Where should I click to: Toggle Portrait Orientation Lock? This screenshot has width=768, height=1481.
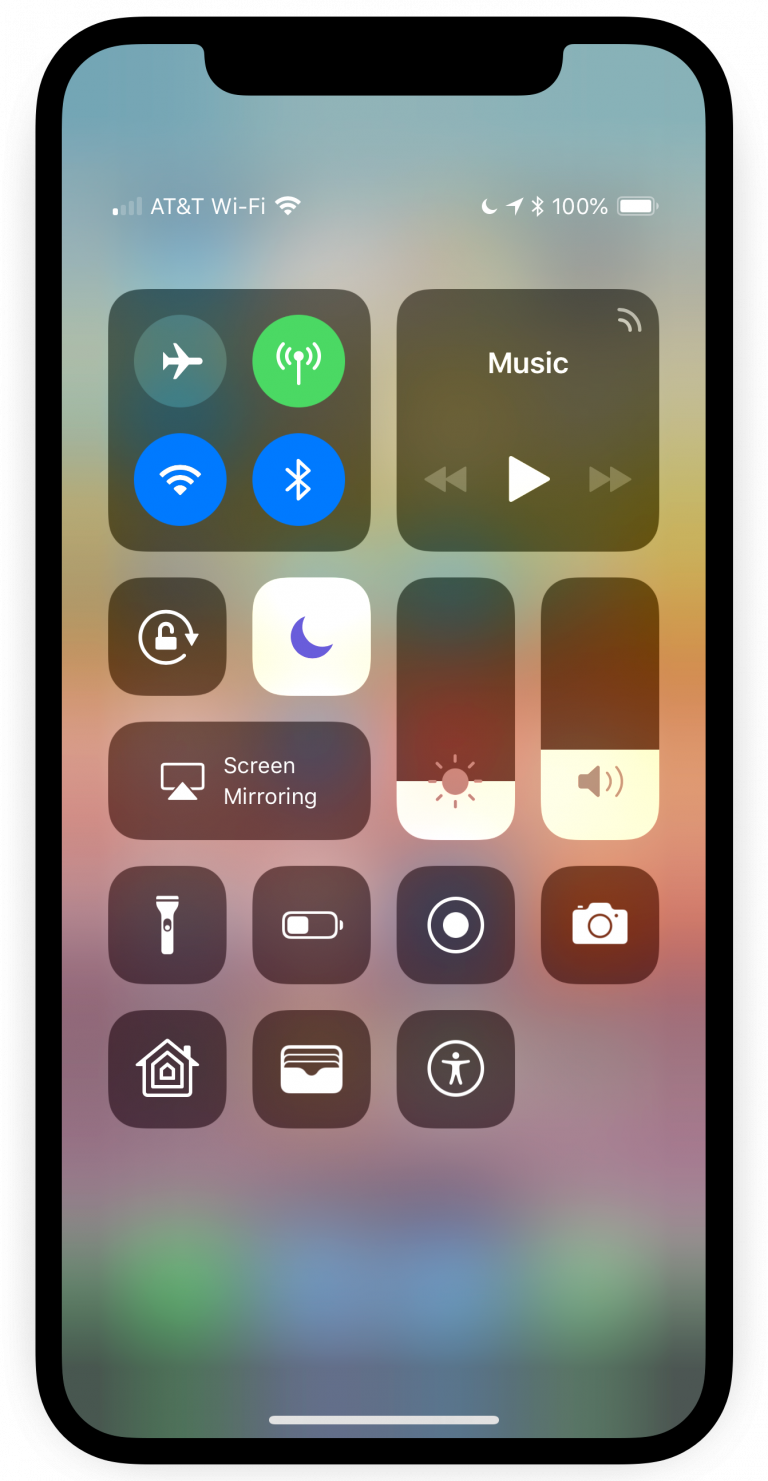click(x=167, y=636)
